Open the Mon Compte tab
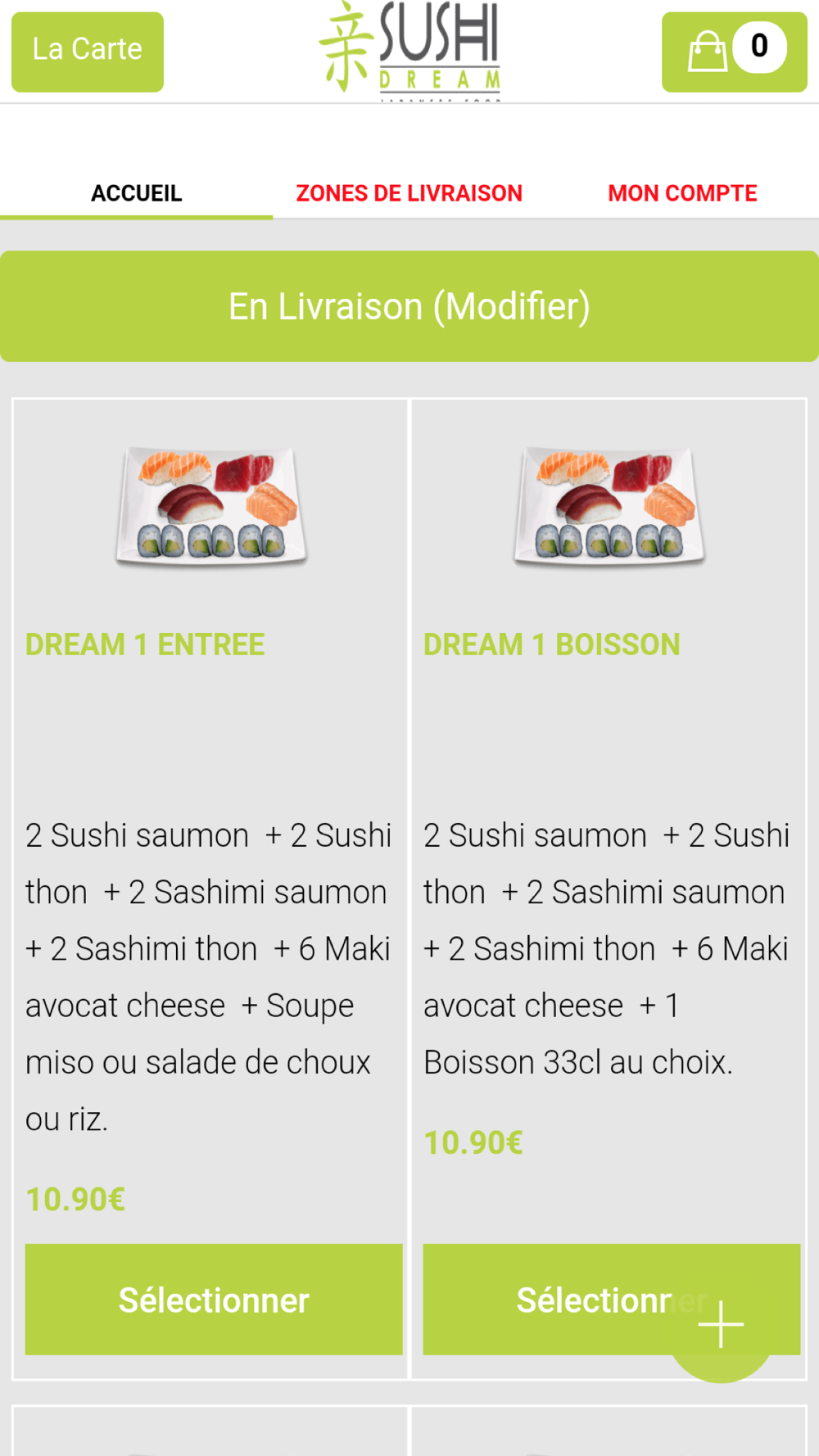Viewport: 819px width, 1456px height. (x=682, y=193)
